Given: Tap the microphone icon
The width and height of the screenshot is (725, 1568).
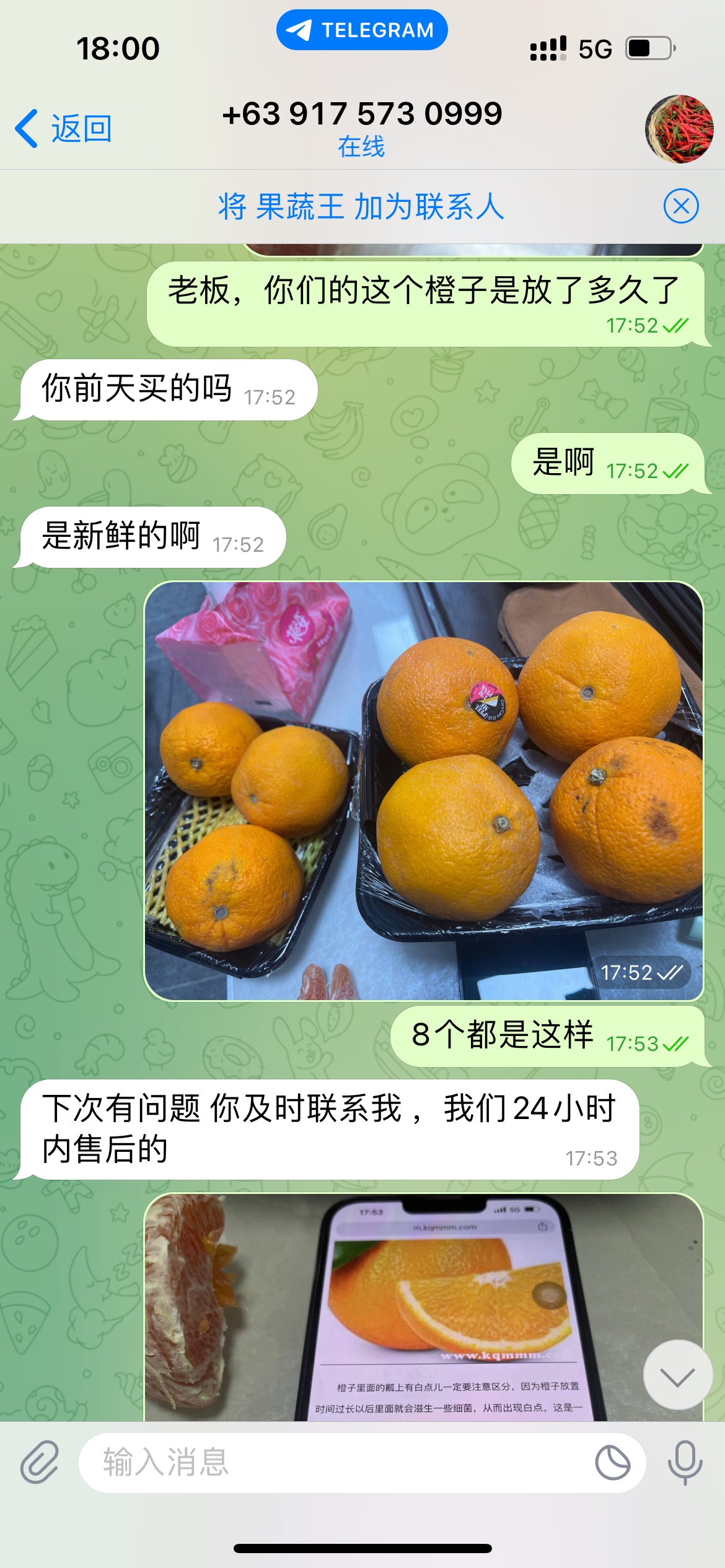Looking at the screenshot, I should click(x=685, y=1462).
